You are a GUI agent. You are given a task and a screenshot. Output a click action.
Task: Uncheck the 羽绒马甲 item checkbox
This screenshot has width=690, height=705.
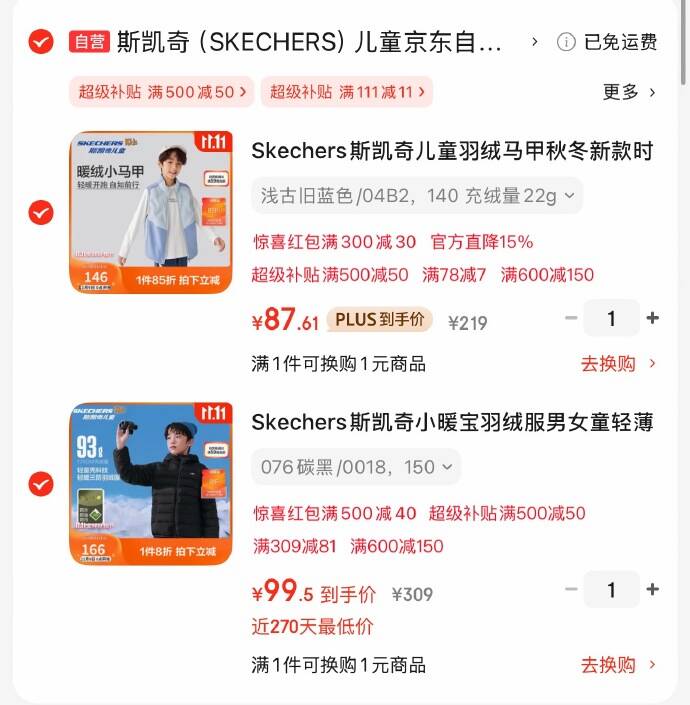point(40,213)
